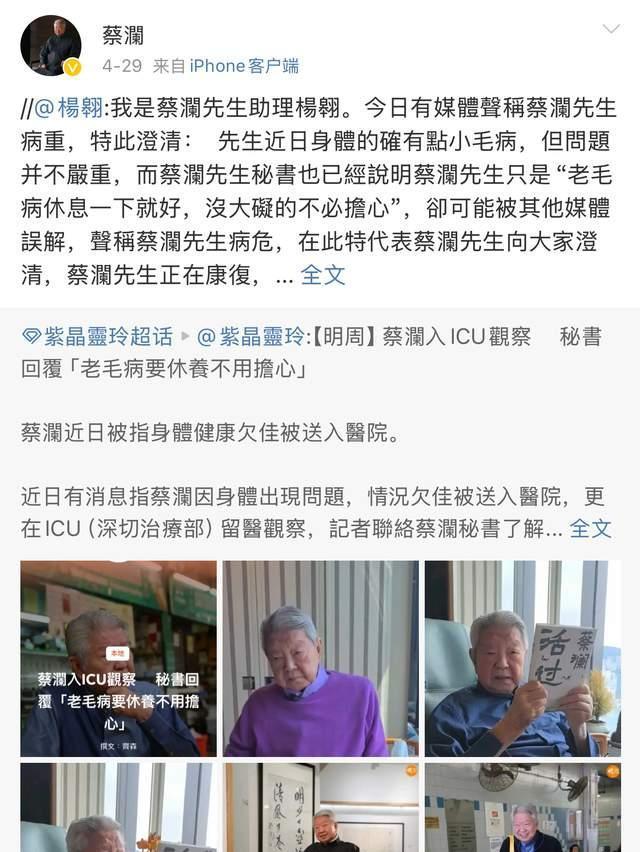View the photo holding 活過 book

522,658
